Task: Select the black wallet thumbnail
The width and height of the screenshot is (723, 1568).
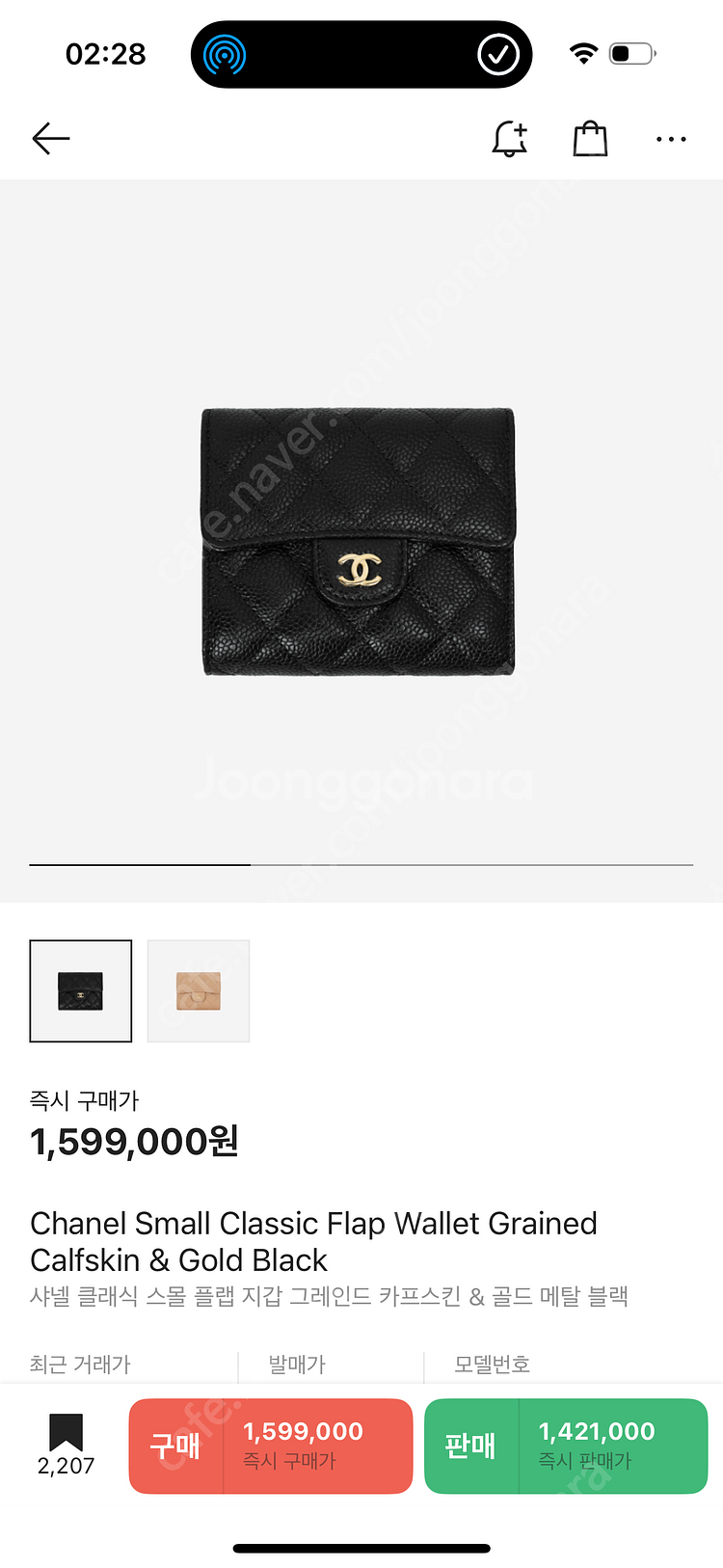Action: pos(81,990)
